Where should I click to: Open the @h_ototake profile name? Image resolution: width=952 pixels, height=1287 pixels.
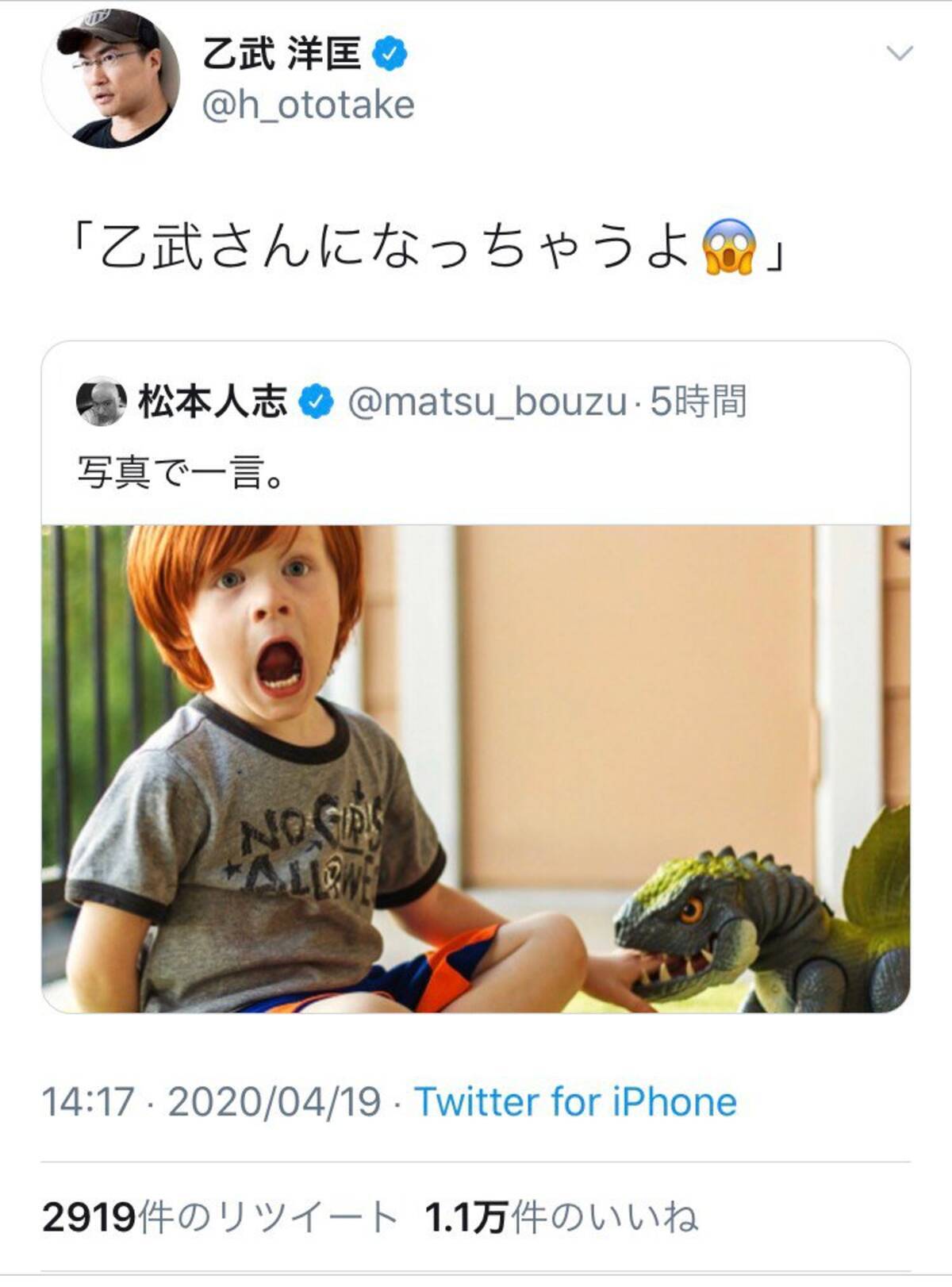tap(307, 105)
